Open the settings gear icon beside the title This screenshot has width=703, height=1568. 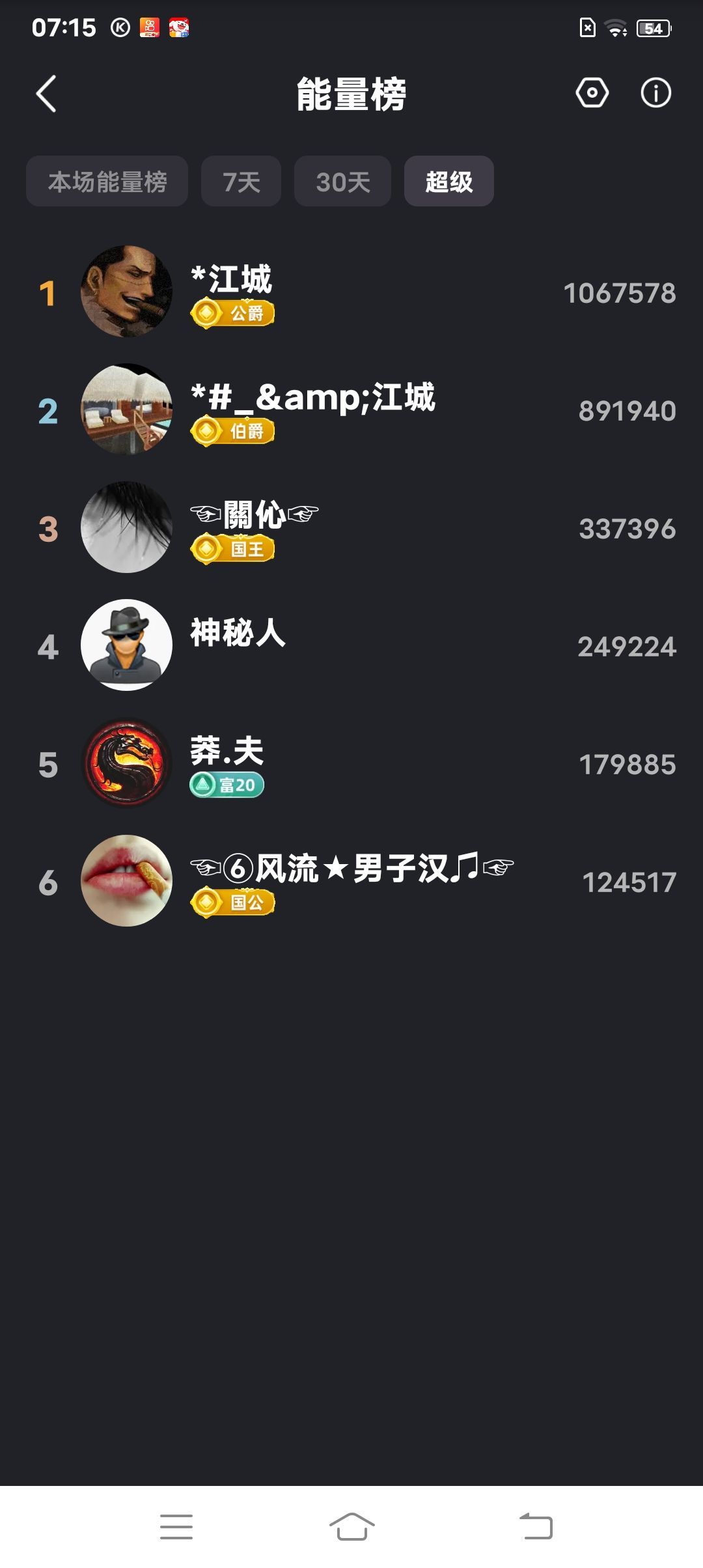[593, 93]
